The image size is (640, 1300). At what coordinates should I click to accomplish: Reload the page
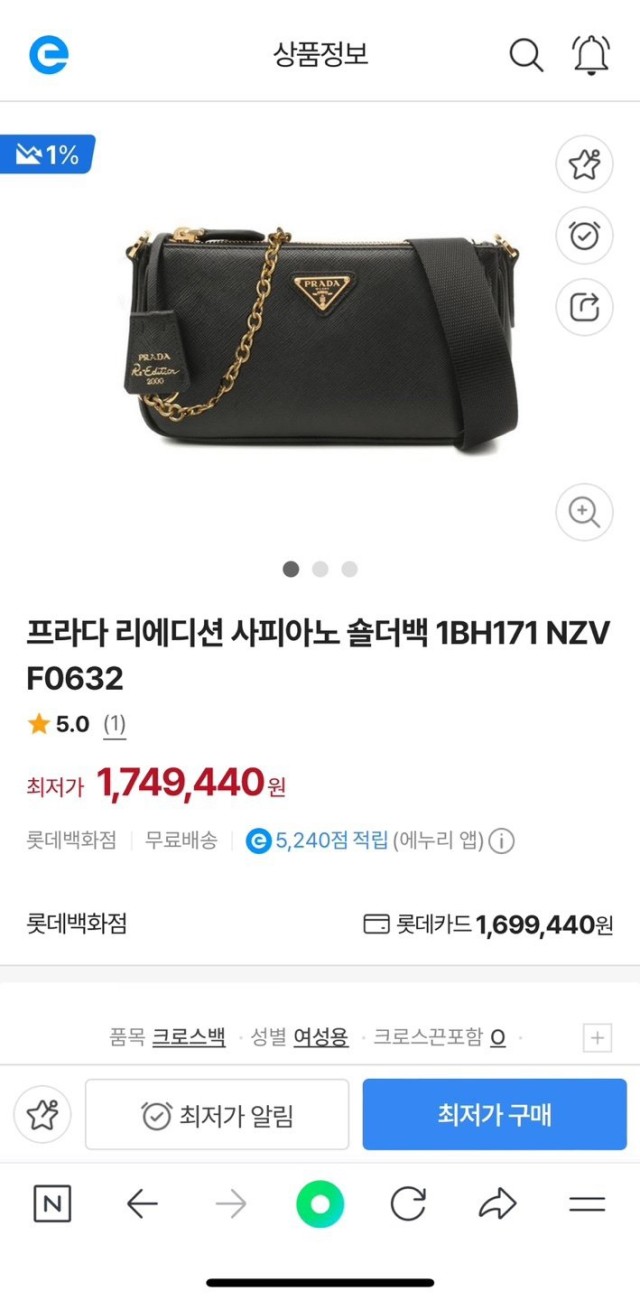tap(408, 1205)
